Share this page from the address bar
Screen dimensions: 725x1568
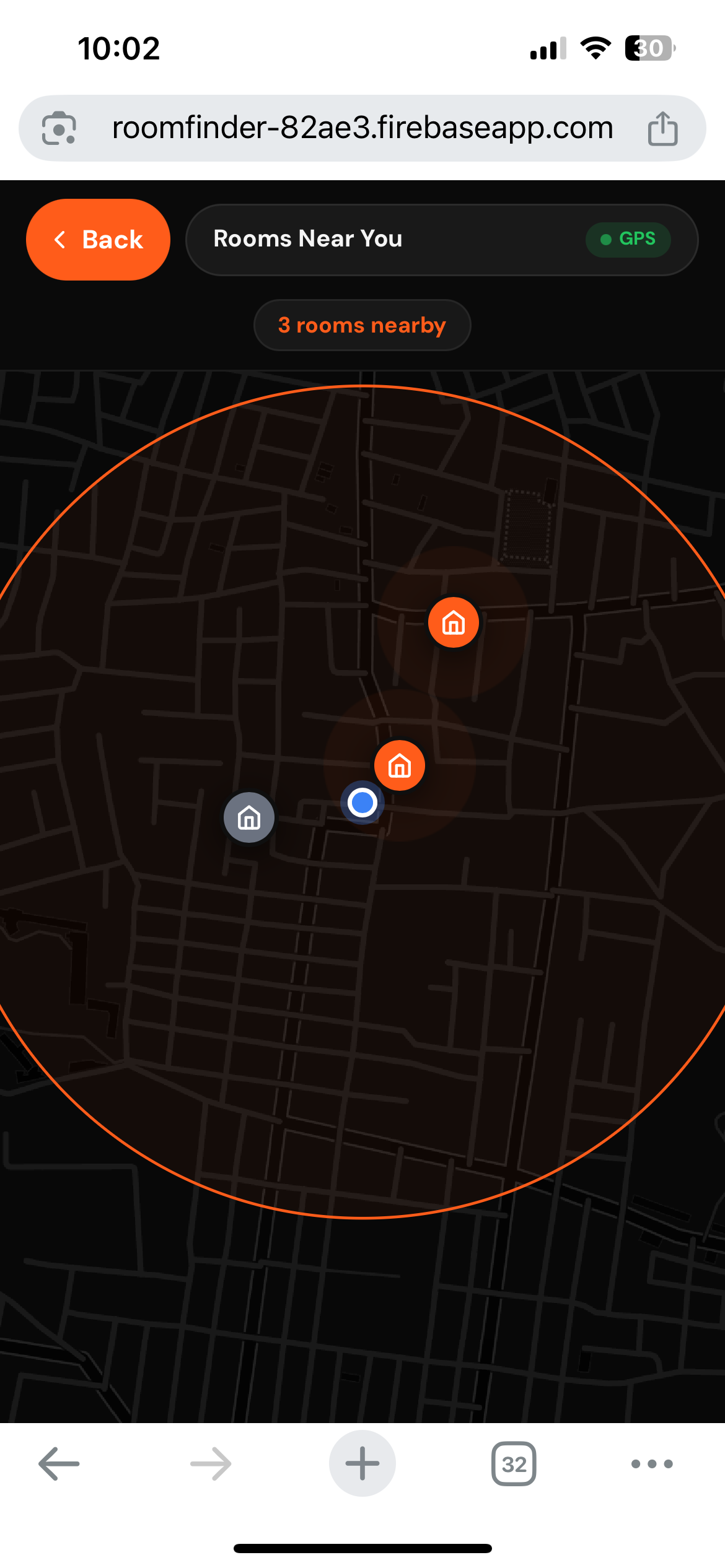[x=662, y=128]
